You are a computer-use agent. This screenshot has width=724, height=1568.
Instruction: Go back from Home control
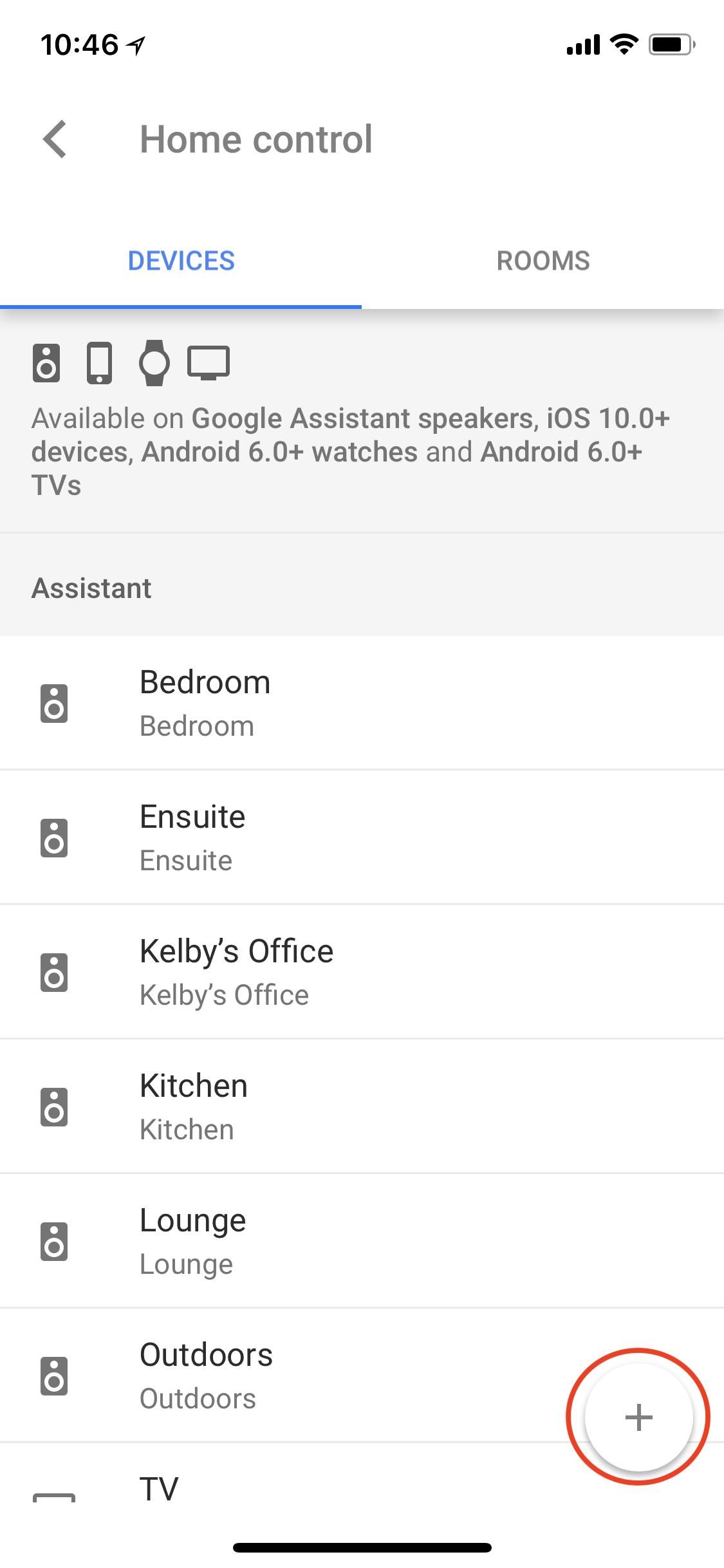(x=55, y=139)
